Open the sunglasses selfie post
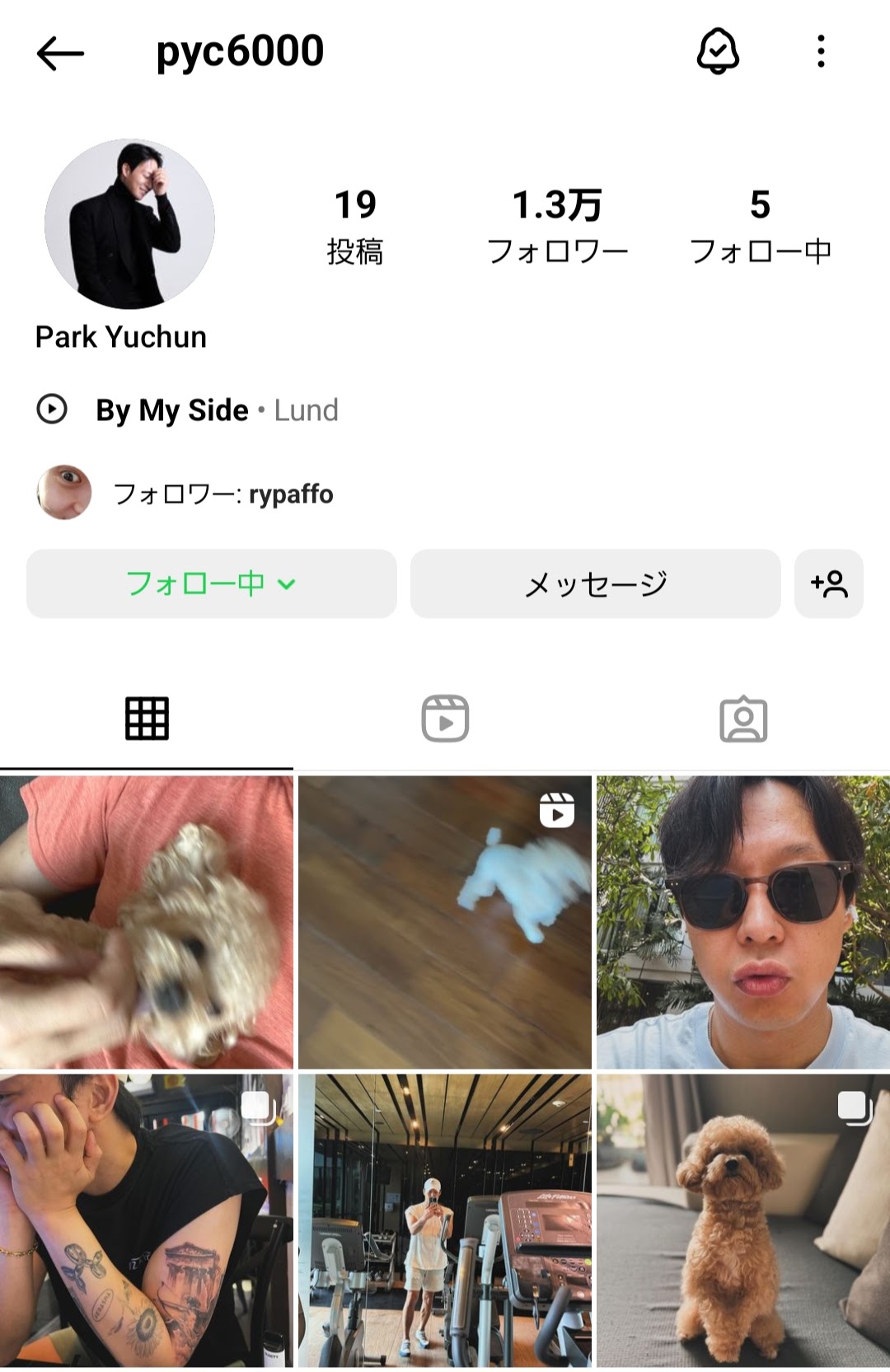The width and height of the screenshot is (890, 1372). 743,921
